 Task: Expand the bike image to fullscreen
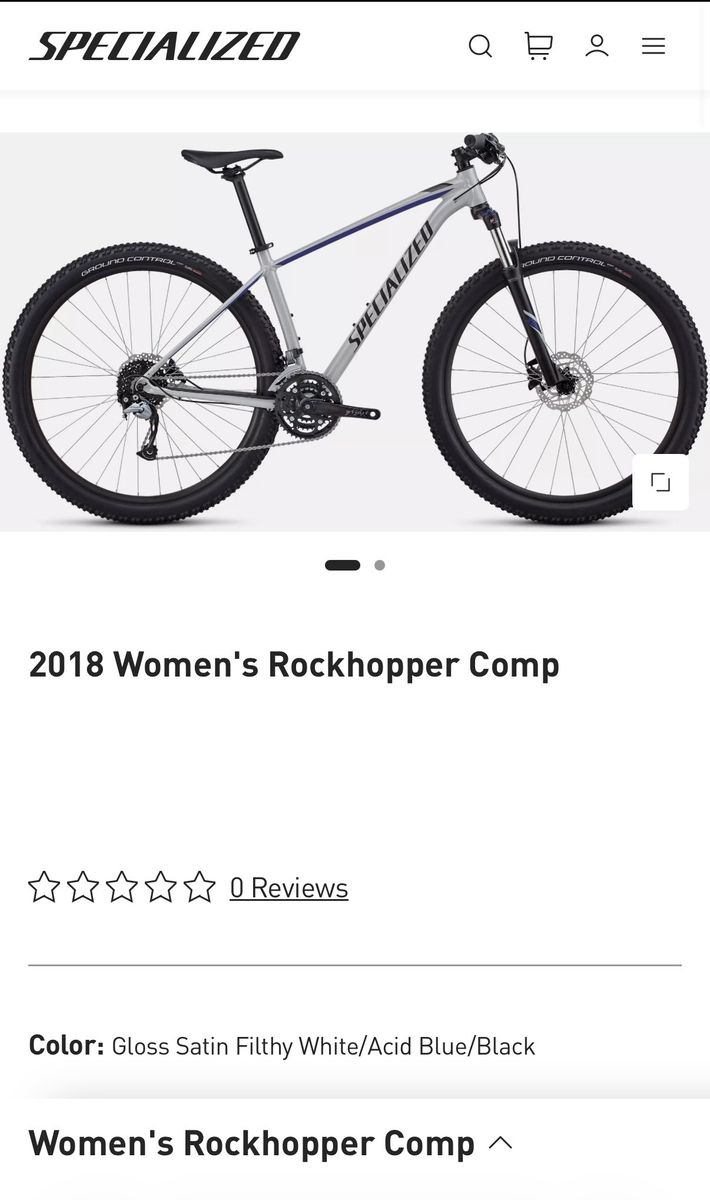point(661,482)
